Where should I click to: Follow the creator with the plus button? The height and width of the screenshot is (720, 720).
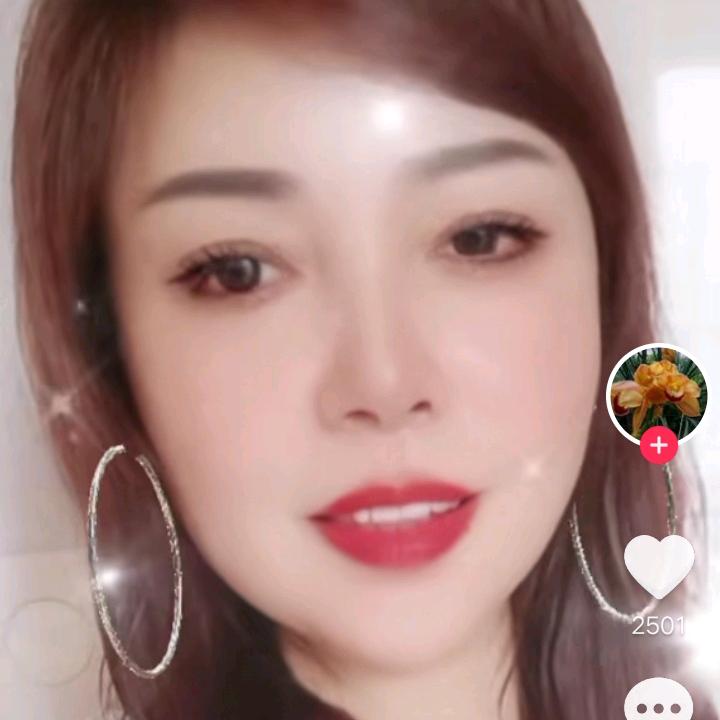659,446
